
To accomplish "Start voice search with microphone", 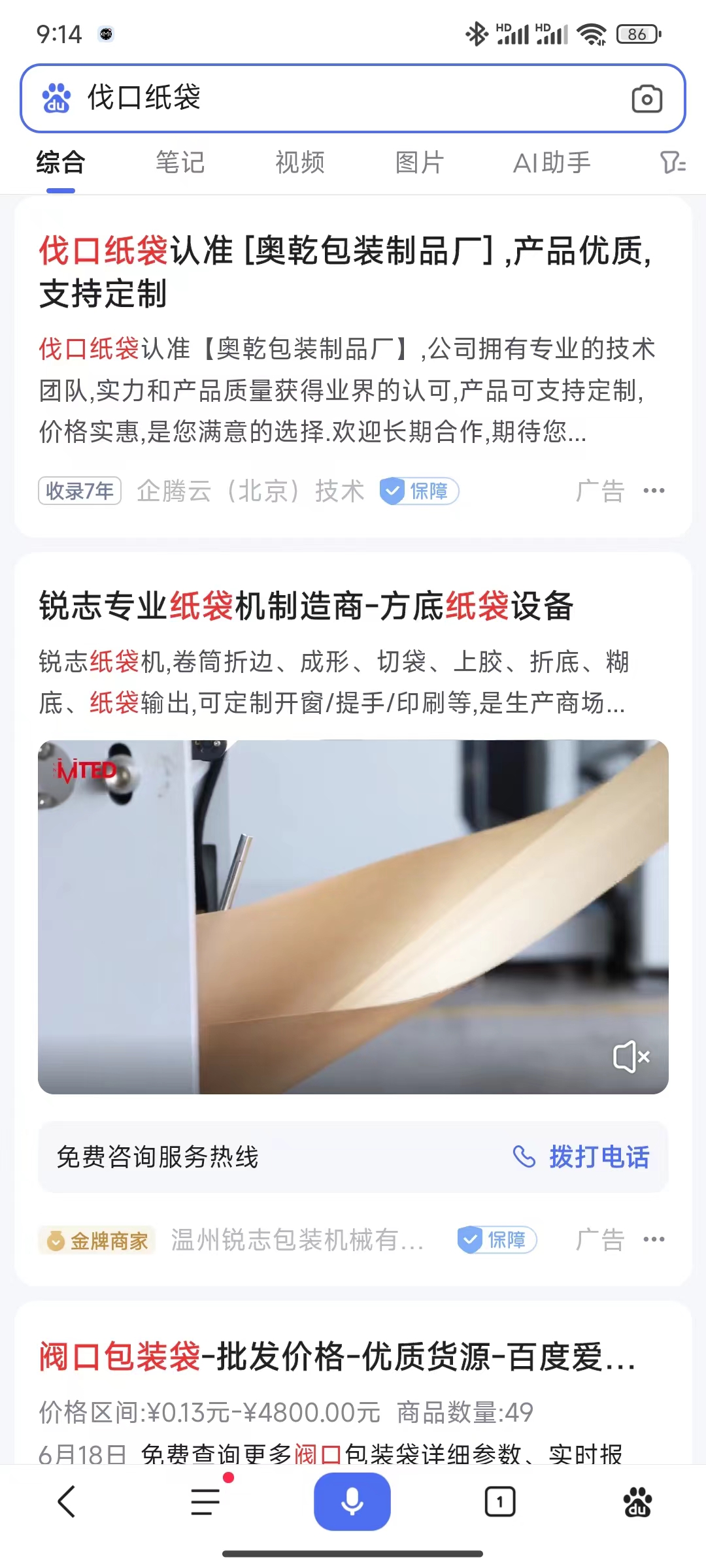I will (x=352, y=1501).
